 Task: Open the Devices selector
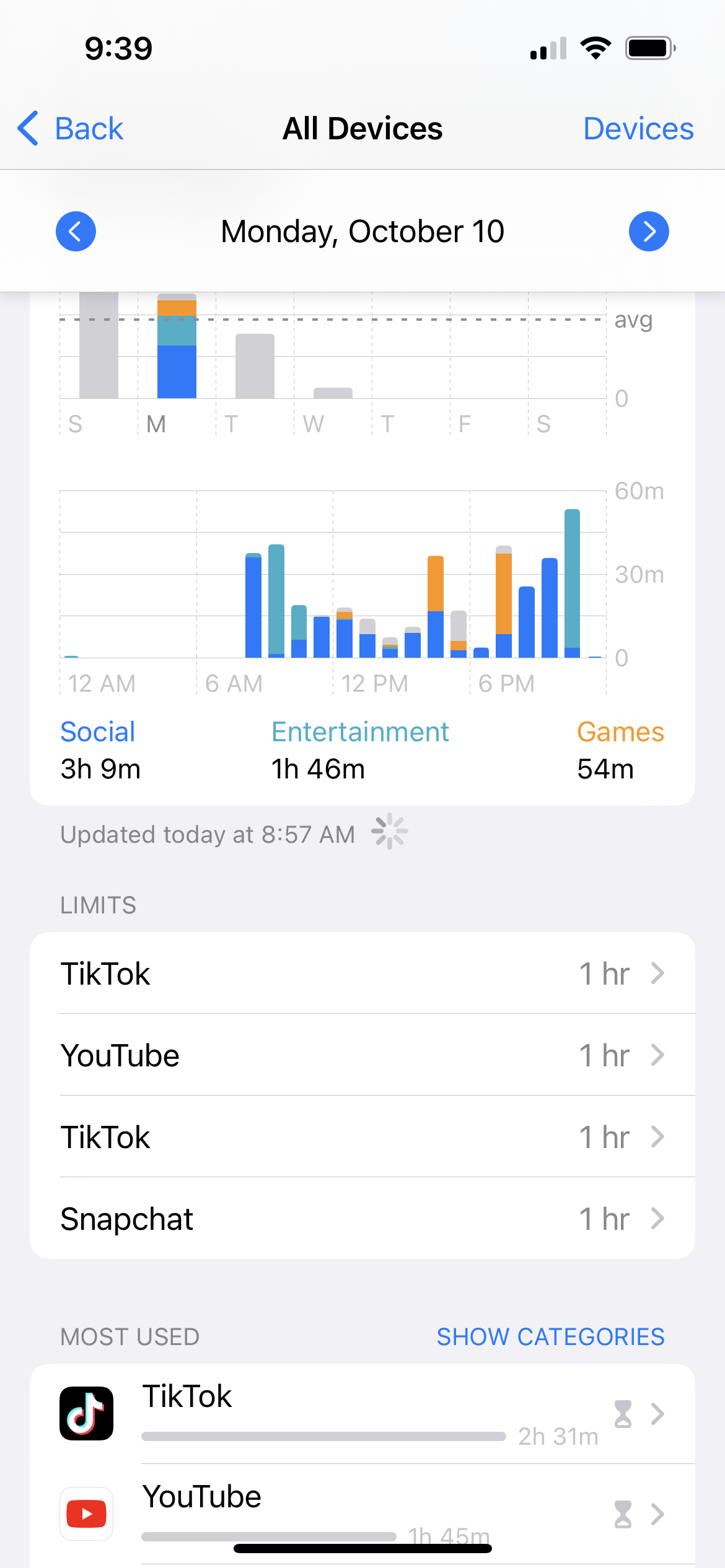pyautogui.click(x=638, y=129)
